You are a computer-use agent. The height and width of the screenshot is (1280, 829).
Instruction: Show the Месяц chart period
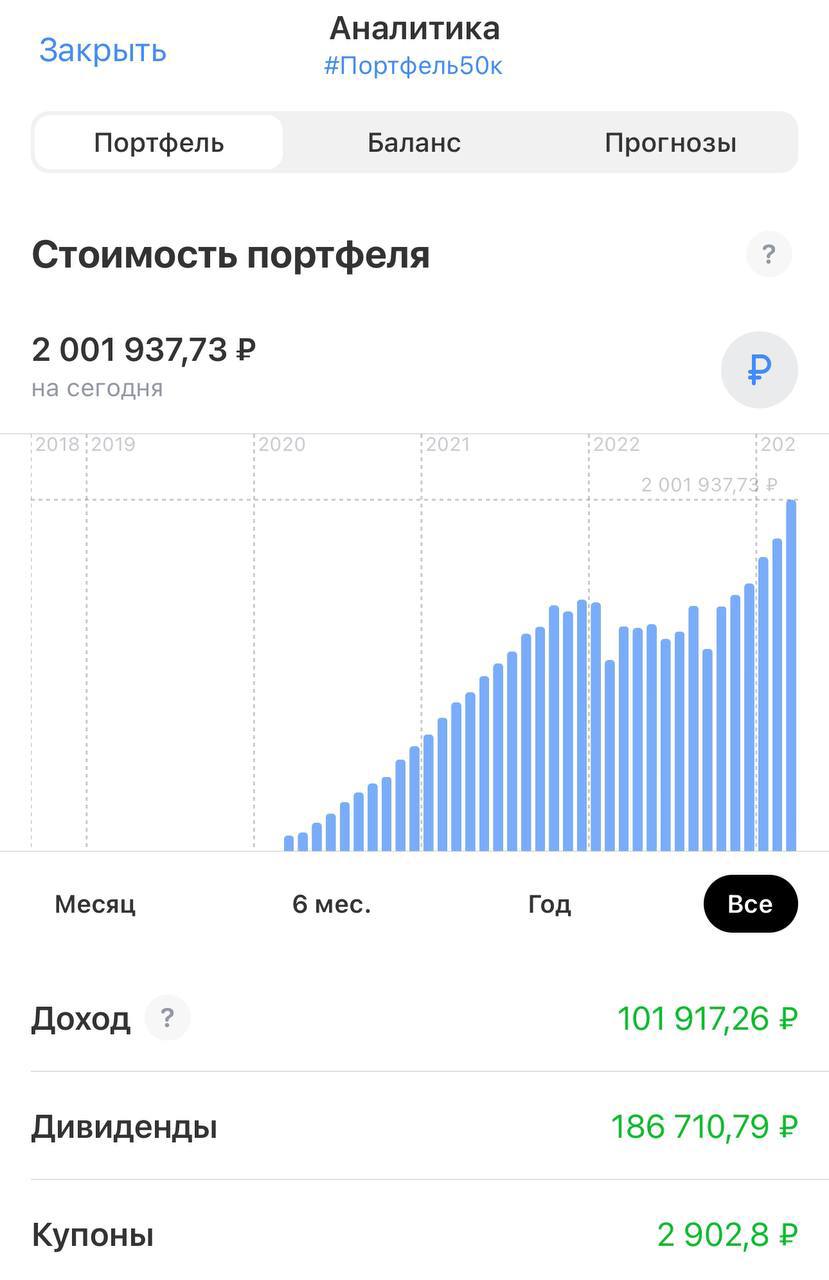[x=95, y=904]
